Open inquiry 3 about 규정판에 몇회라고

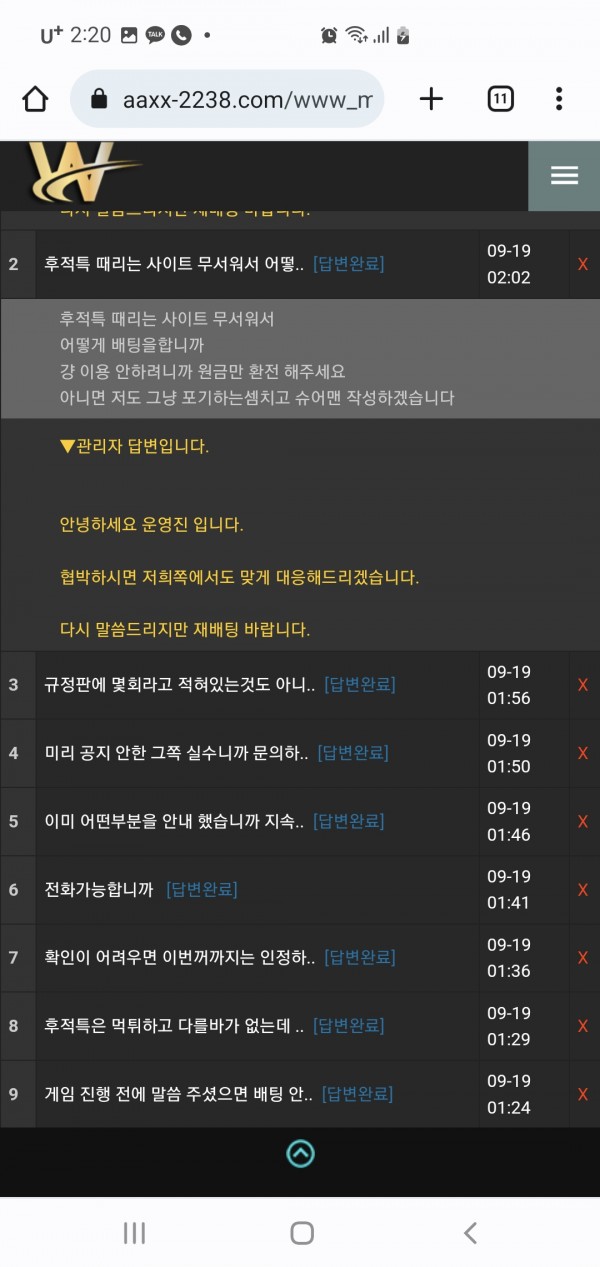[220, 685]
